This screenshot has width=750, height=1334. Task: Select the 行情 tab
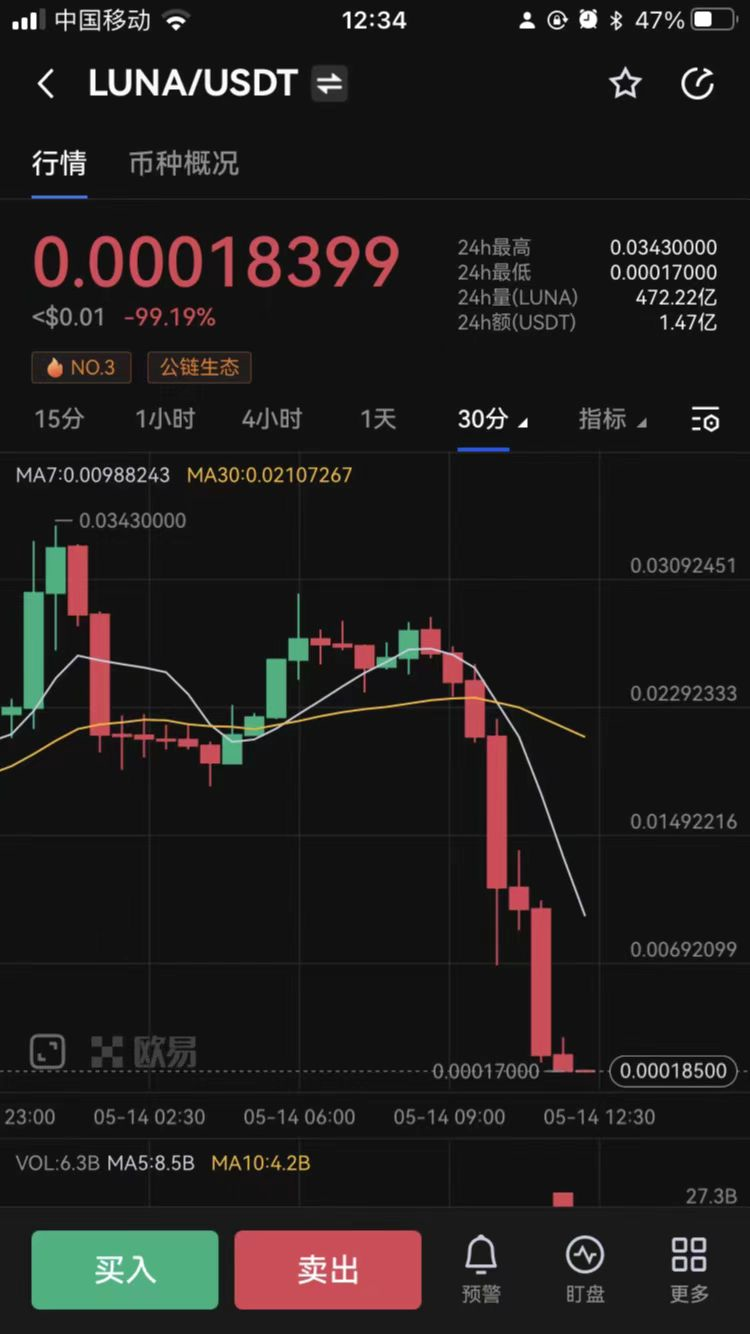(x=59, y=164)
